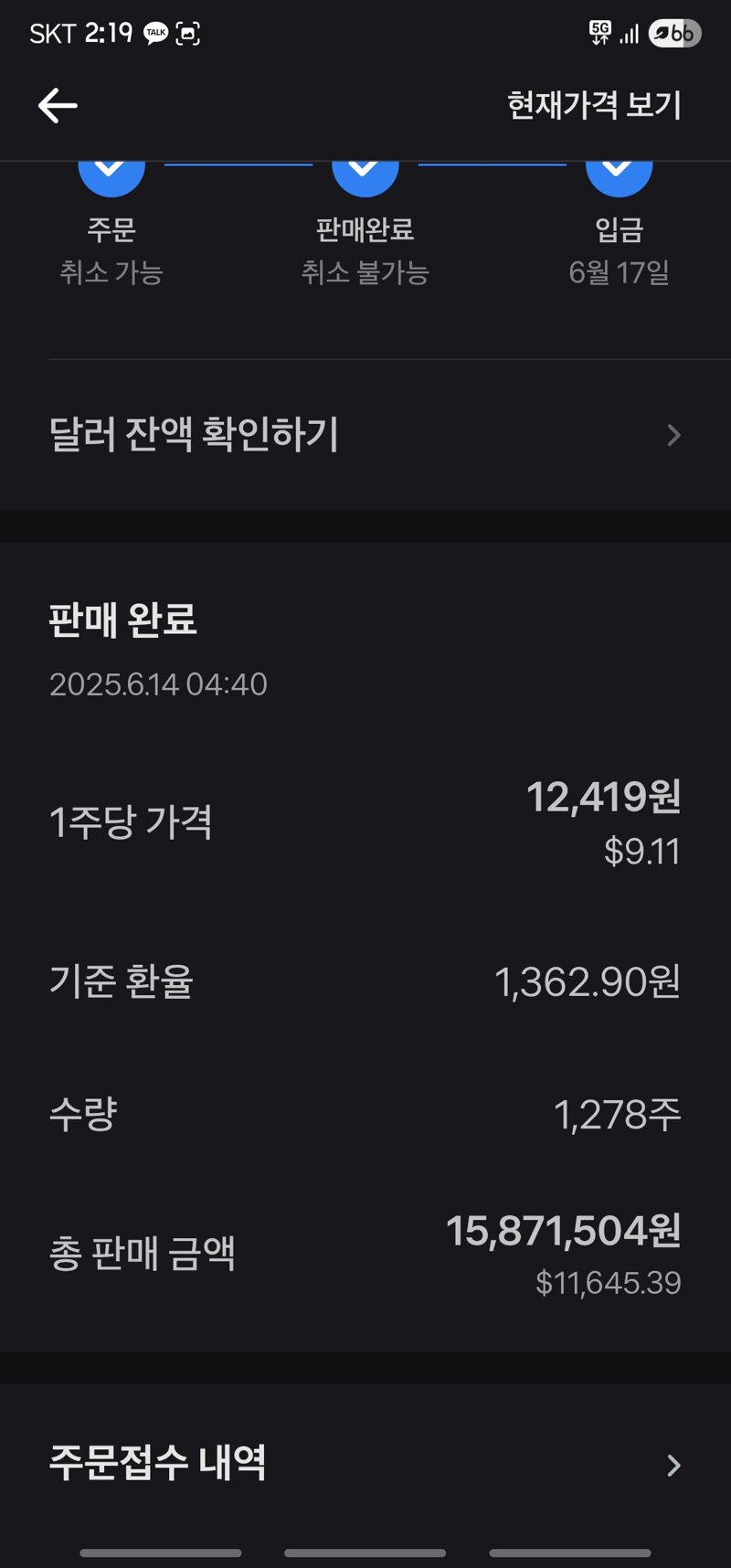
Task: Open the 주문접수 내역 row
Action: pos(365,1463)
